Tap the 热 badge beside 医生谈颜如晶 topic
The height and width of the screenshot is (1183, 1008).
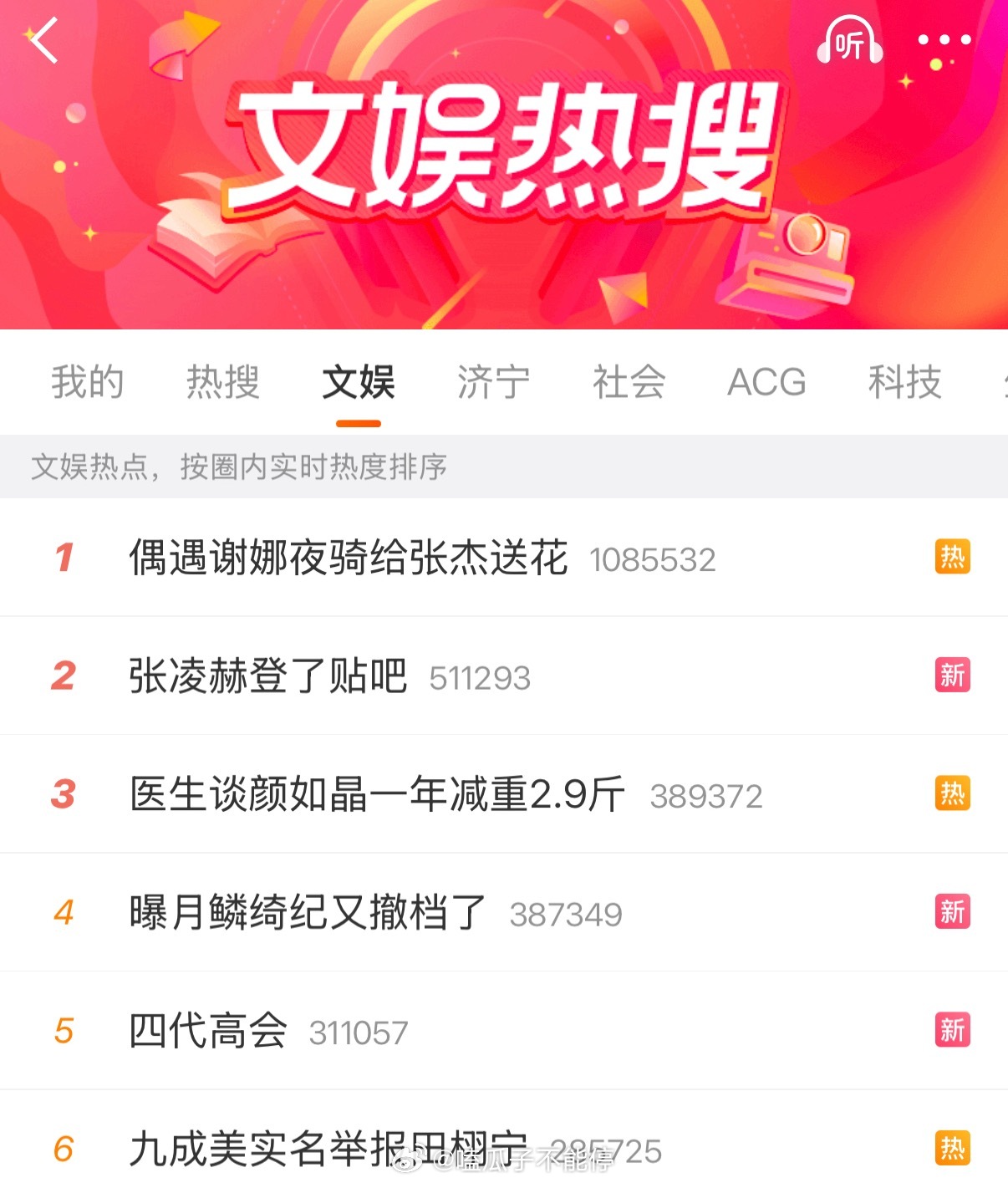pyautogui.click(x=953, y=793)
